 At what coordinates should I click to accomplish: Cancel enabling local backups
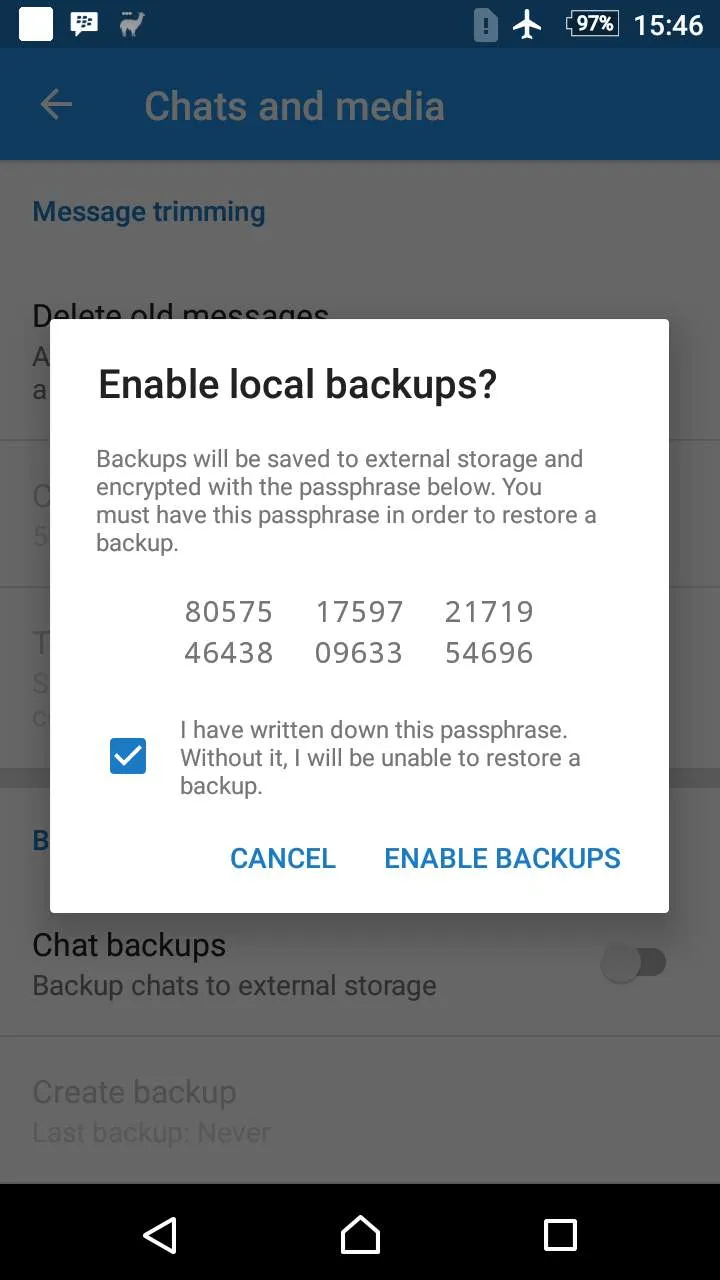tap(283, 858)
